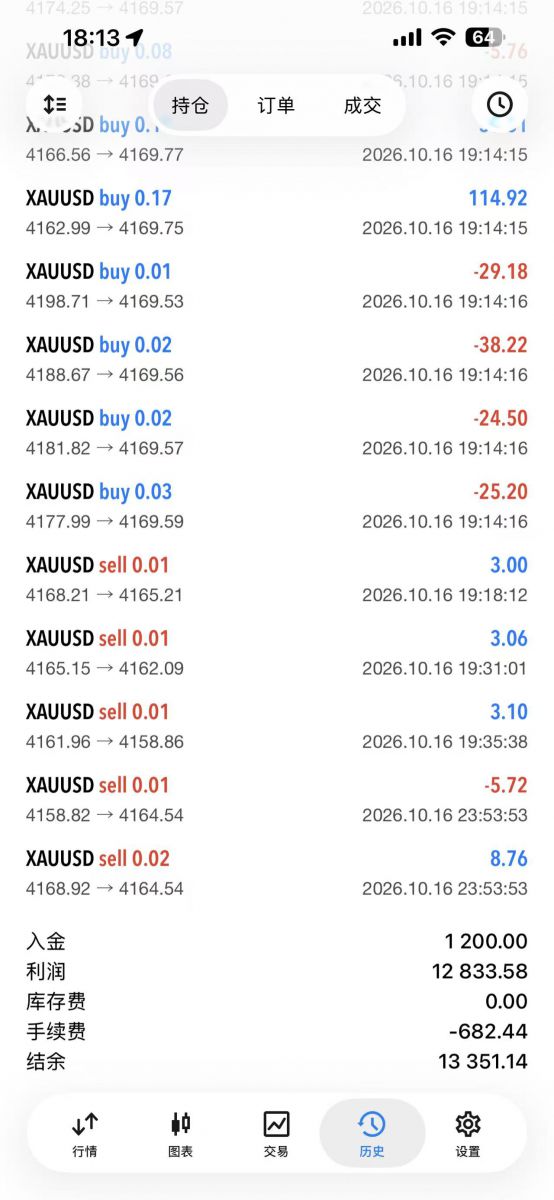Expand the buy 0.17 trade with 114.92 profit
Viewport: 554px width, 1200px height.
click(277, 213)
